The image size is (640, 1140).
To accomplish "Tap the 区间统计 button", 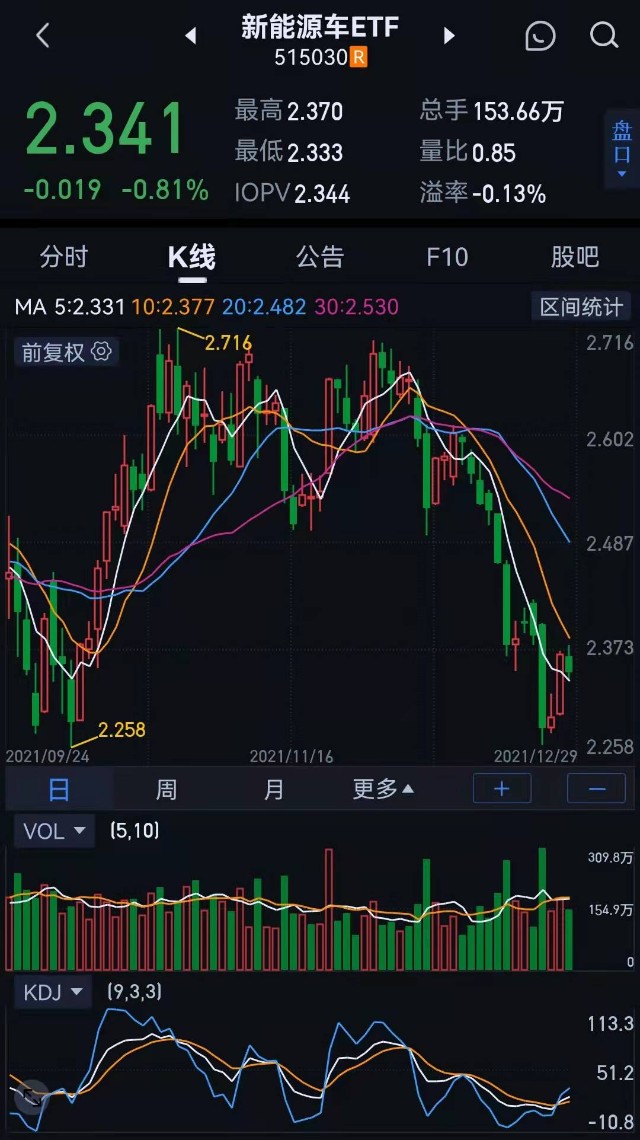I will [x=581, y=307].
